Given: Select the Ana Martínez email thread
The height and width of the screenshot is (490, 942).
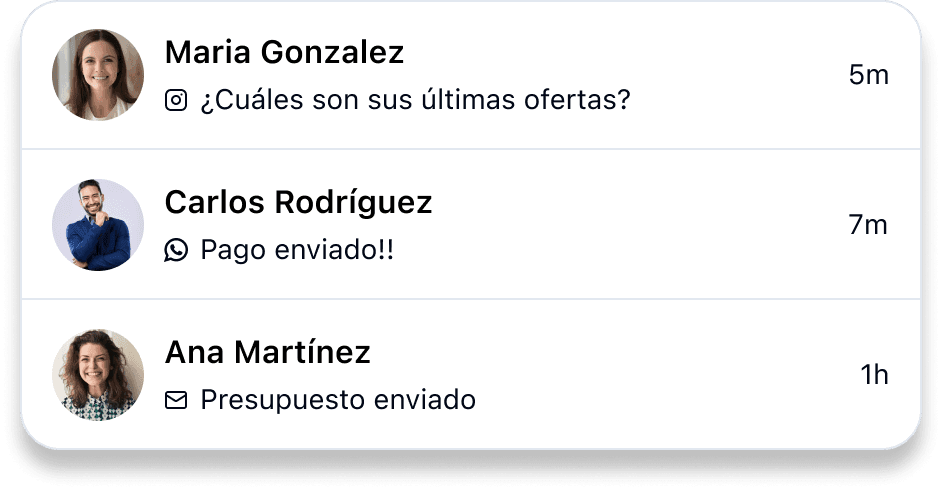Looking at the screenshot, I should click(x=470, y=375).
